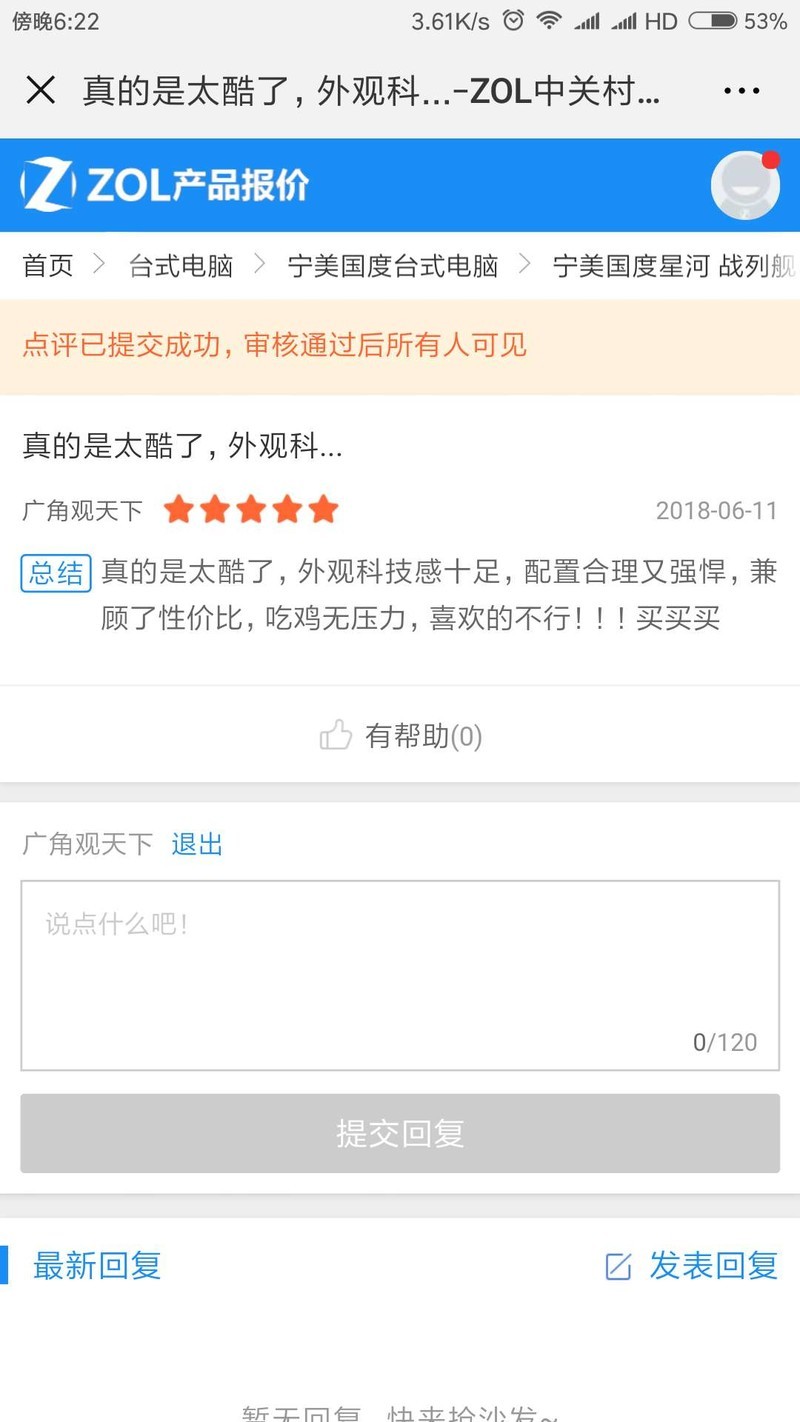Screen dimensions: 800x1422
Task: Tap 发表回复 to write a reply
Action: [692, 1266]
